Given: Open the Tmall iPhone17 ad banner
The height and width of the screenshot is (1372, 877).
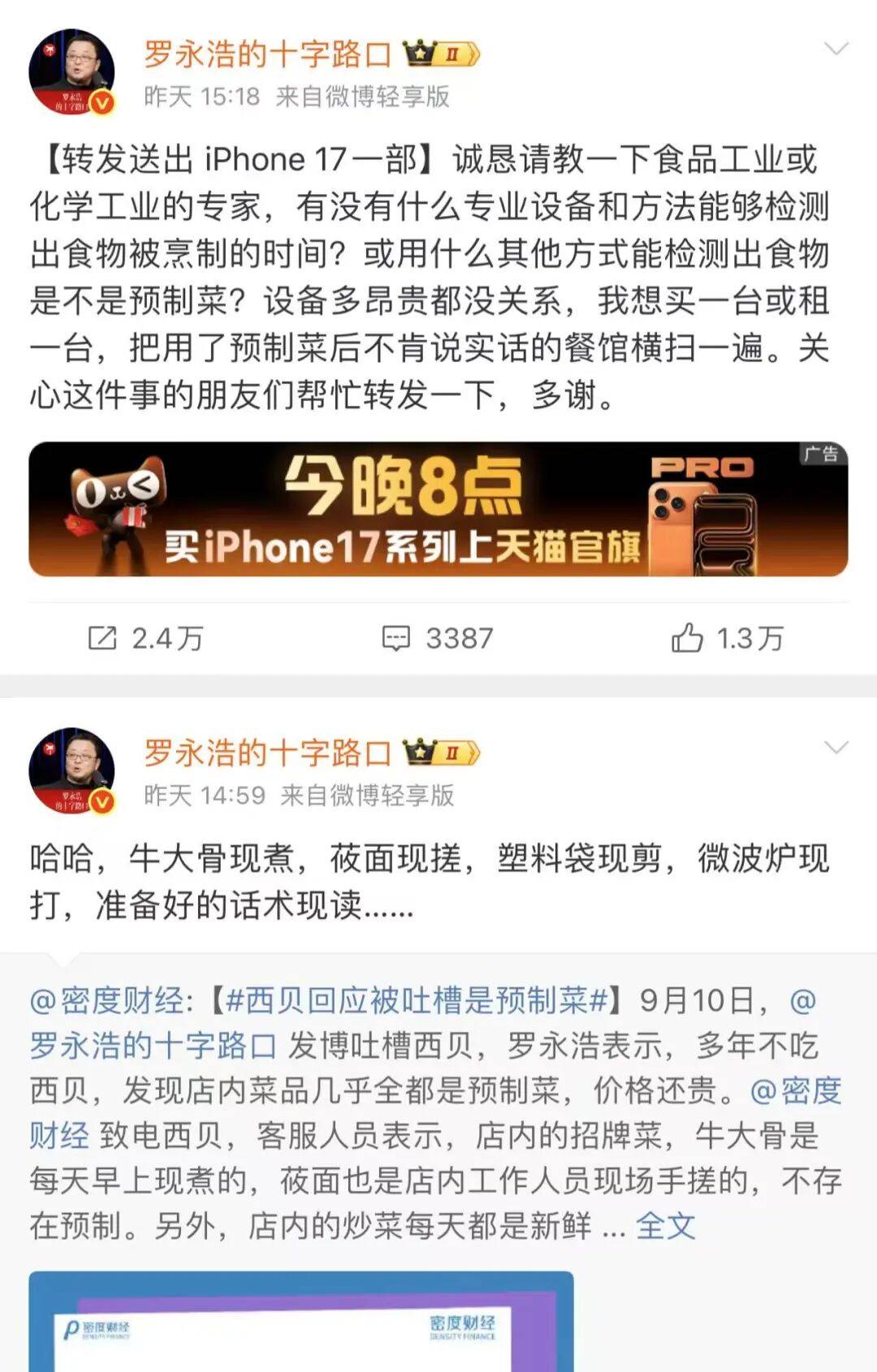Looking at the screenshot, I should (x=438, y=509).
